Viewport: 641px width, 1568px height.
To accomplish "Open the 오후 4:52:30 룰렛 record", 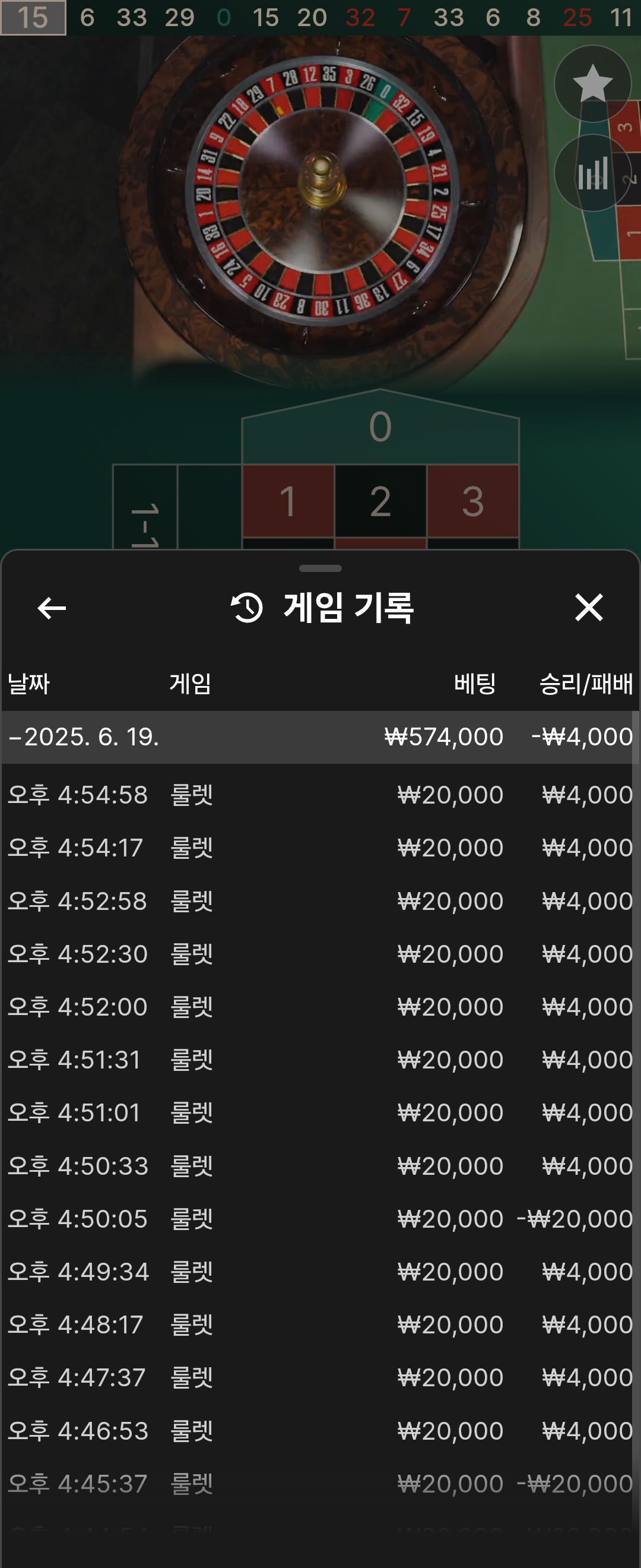I will tap(320, 954).
